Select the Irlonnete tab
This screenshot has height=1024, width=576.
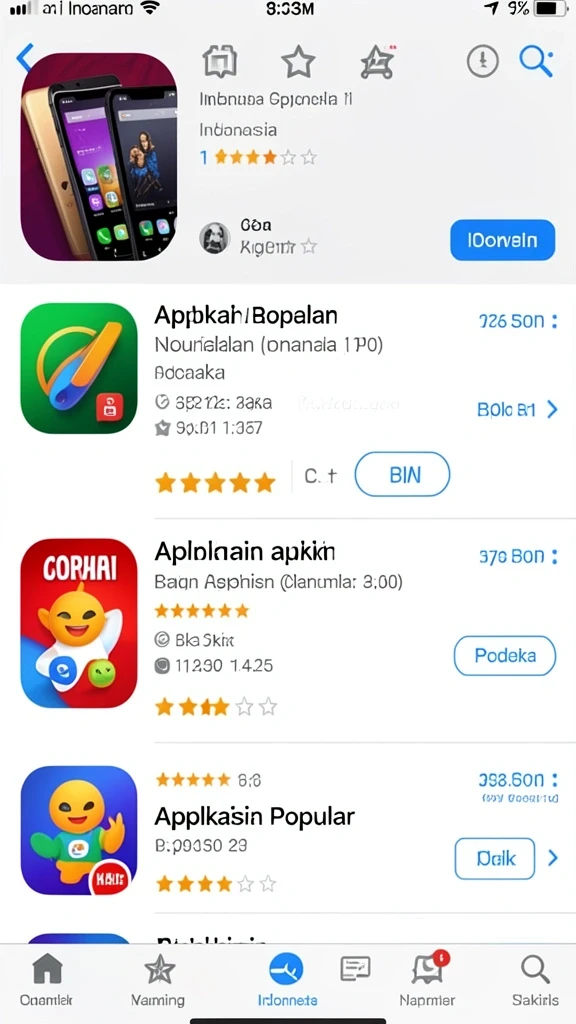click(x=287, y=980)
